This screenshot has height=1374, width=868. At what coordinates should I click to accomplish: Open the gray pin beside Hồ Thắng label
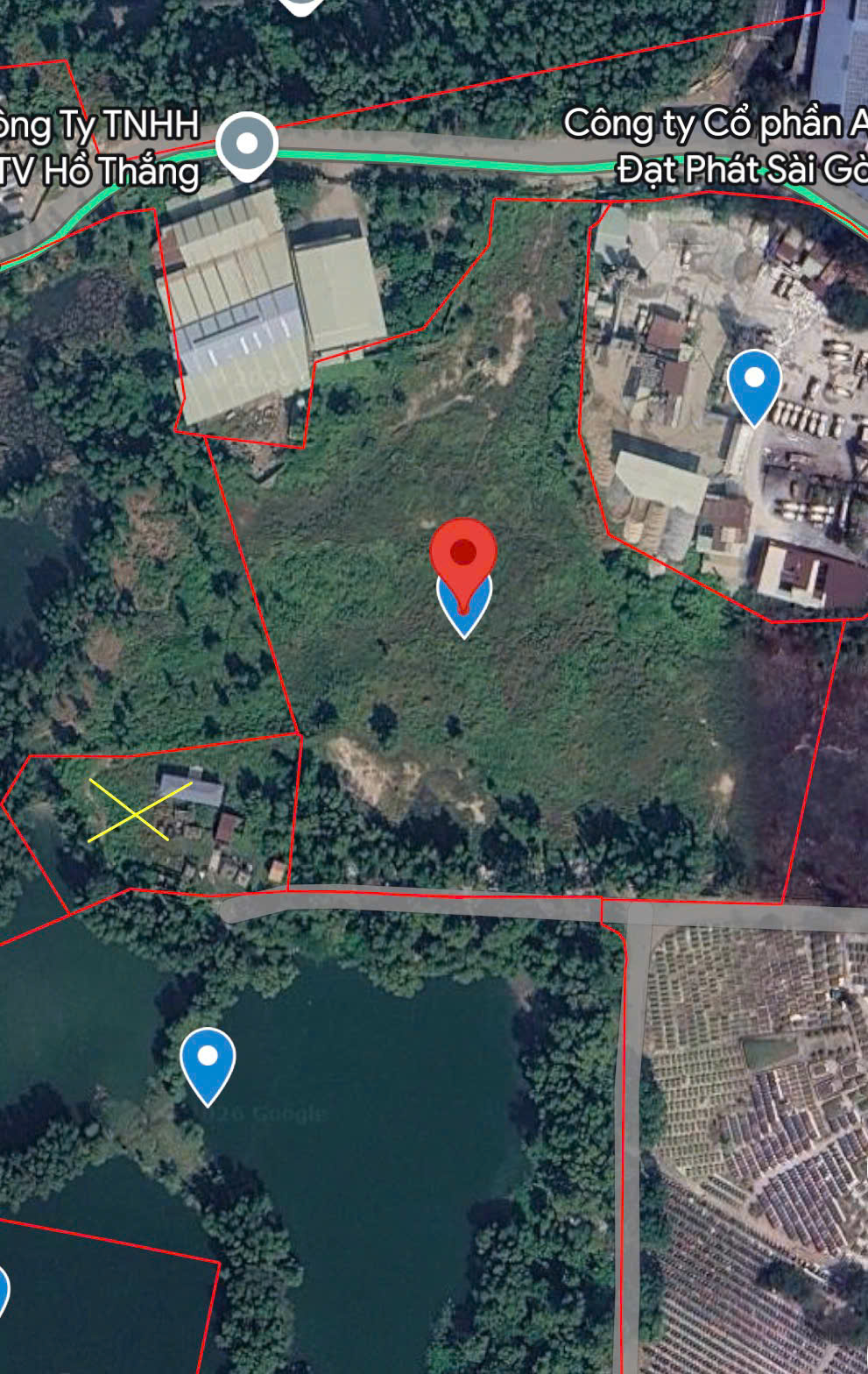(247, 145)
